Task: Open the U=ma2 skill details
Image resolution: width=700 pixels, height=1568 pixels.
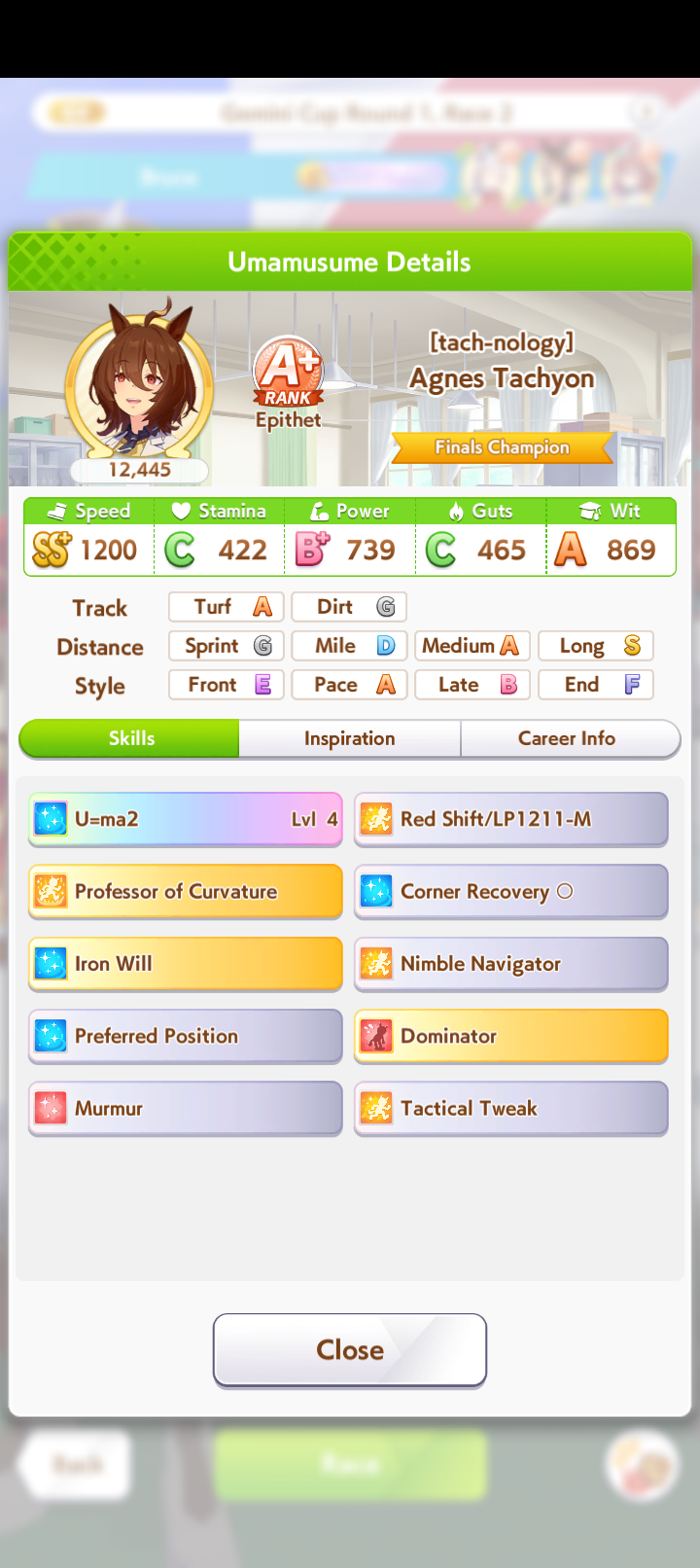Action: 185,819
